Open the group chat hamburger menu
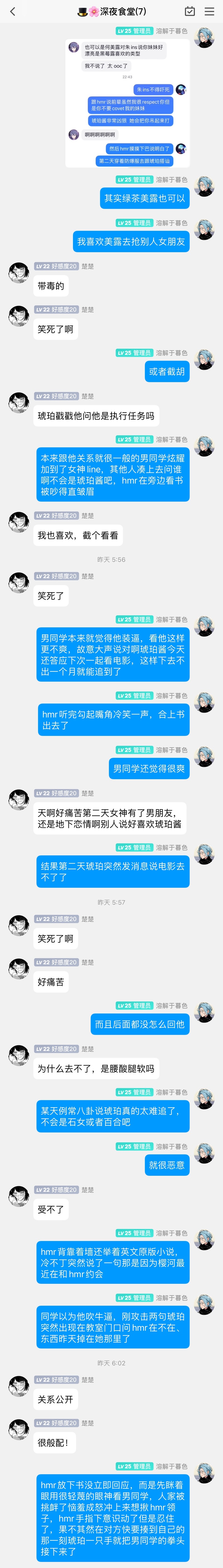Screen dimensions: 223x1568 [209, 11]
